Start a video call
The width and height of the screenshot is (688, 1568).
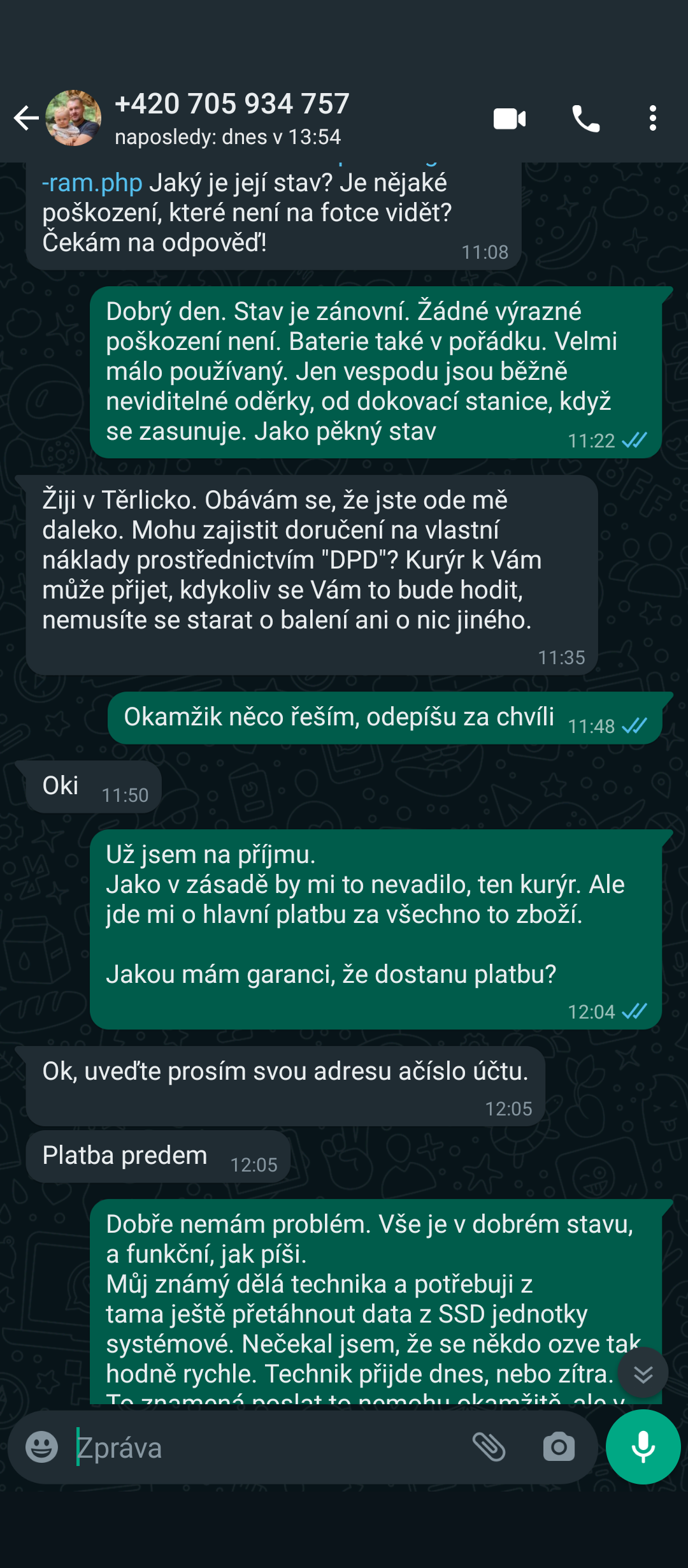510,119
